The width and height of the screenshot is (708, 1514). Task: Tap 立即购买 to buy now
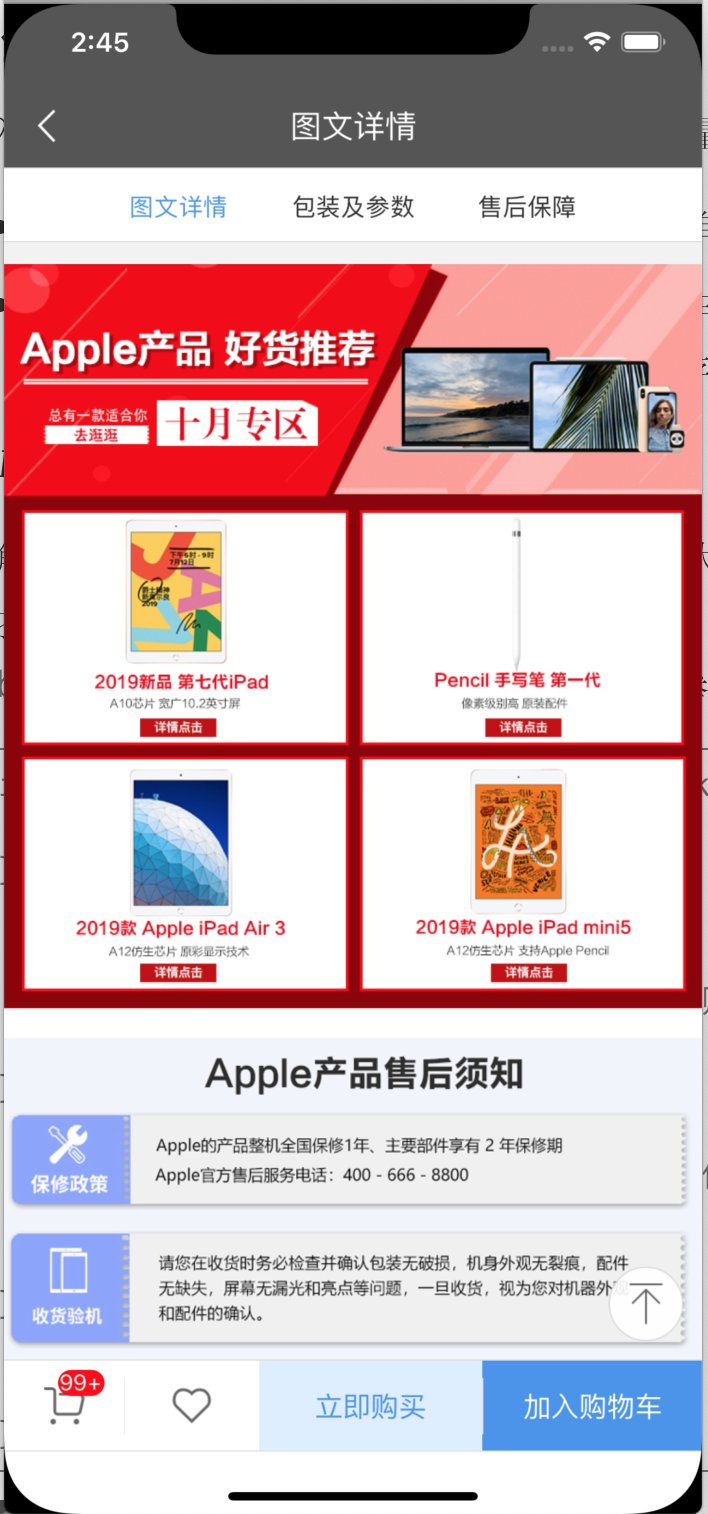(x=371, y=1405)
